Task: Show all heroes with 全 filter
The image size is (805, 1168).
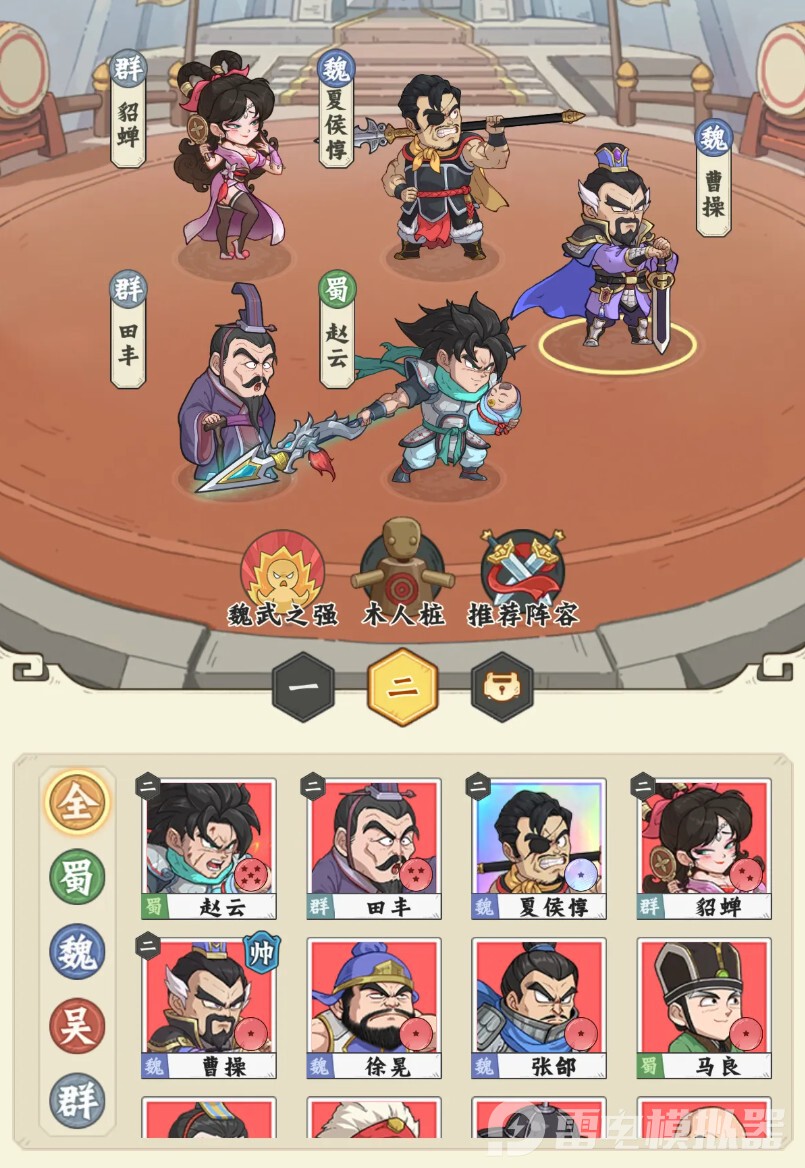Action: click(77, 803)
